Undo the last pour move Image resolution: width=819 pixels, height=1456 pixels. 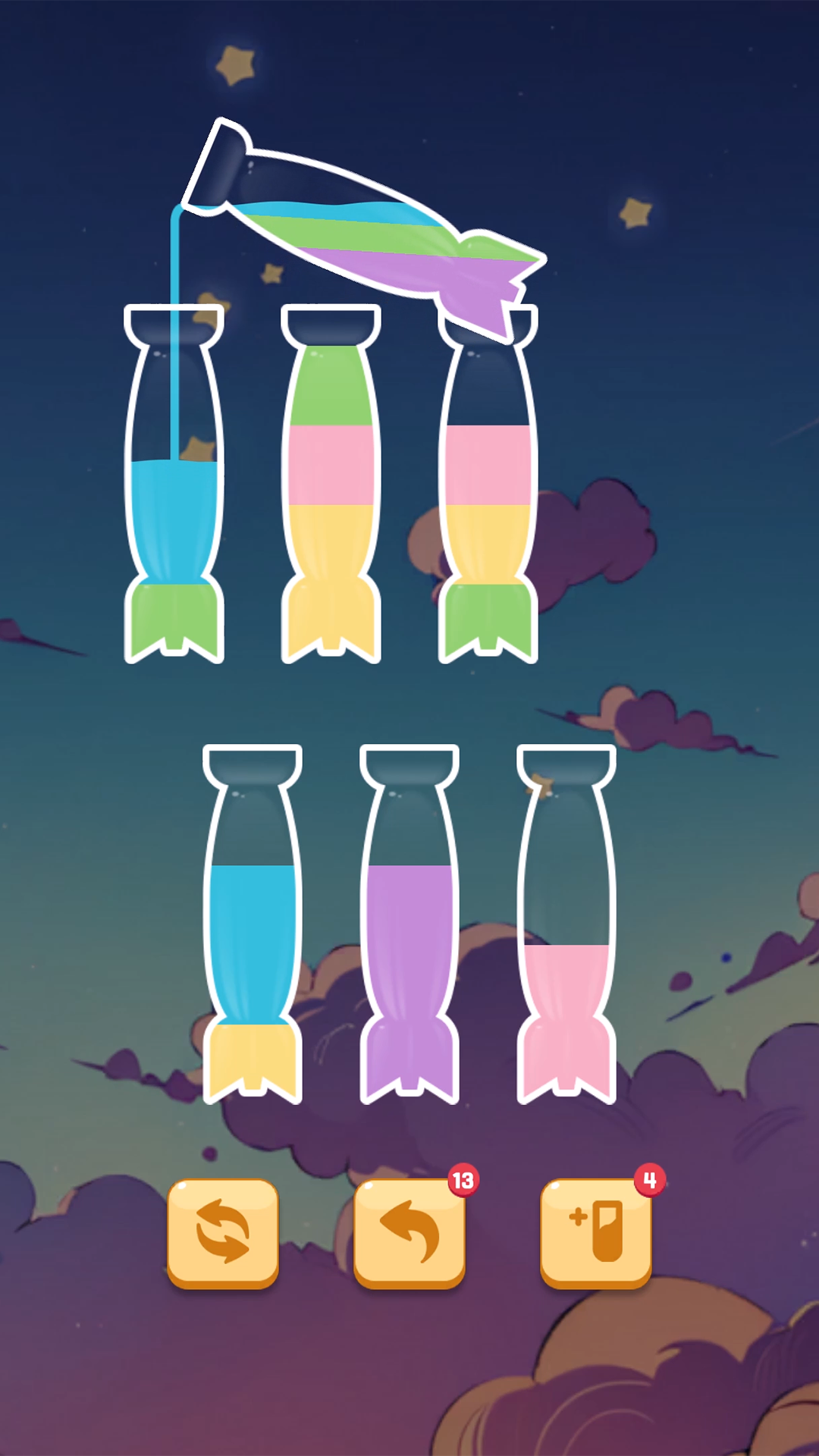coord(409,1232)
